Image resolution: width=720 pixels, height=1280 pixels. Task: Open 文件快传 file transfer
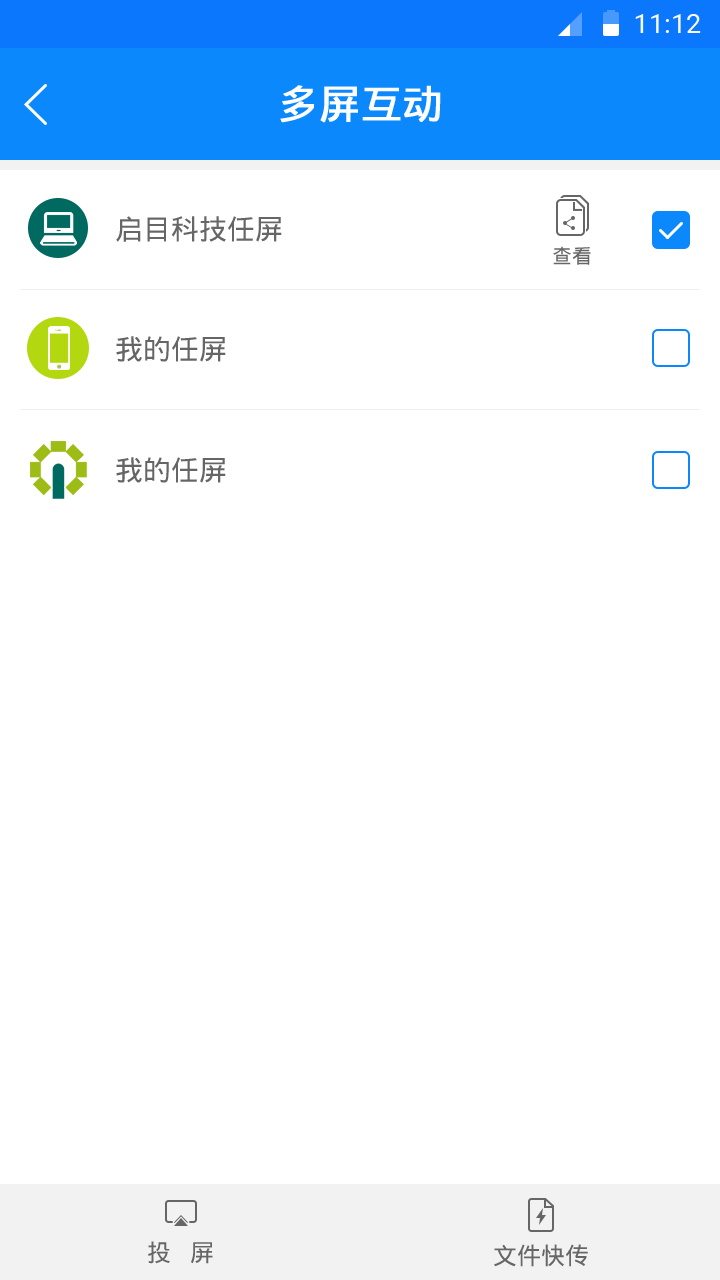[x=540, y=1232]
